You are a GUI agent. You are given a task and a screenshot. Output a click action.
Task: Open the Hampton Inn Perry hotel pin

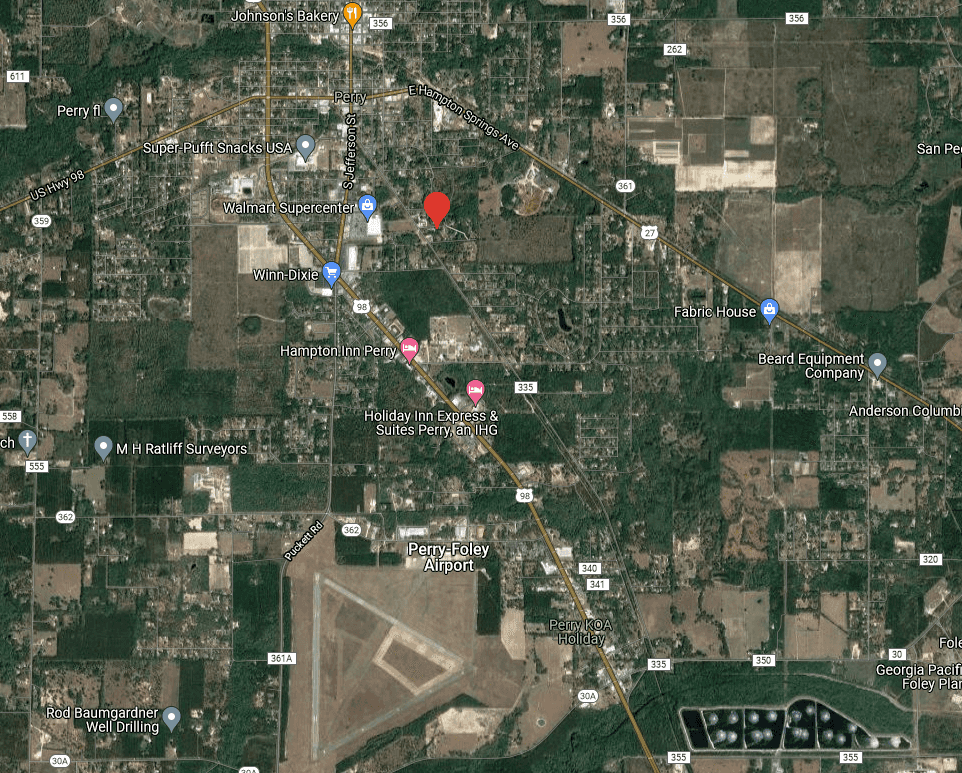tap(409, 349)
